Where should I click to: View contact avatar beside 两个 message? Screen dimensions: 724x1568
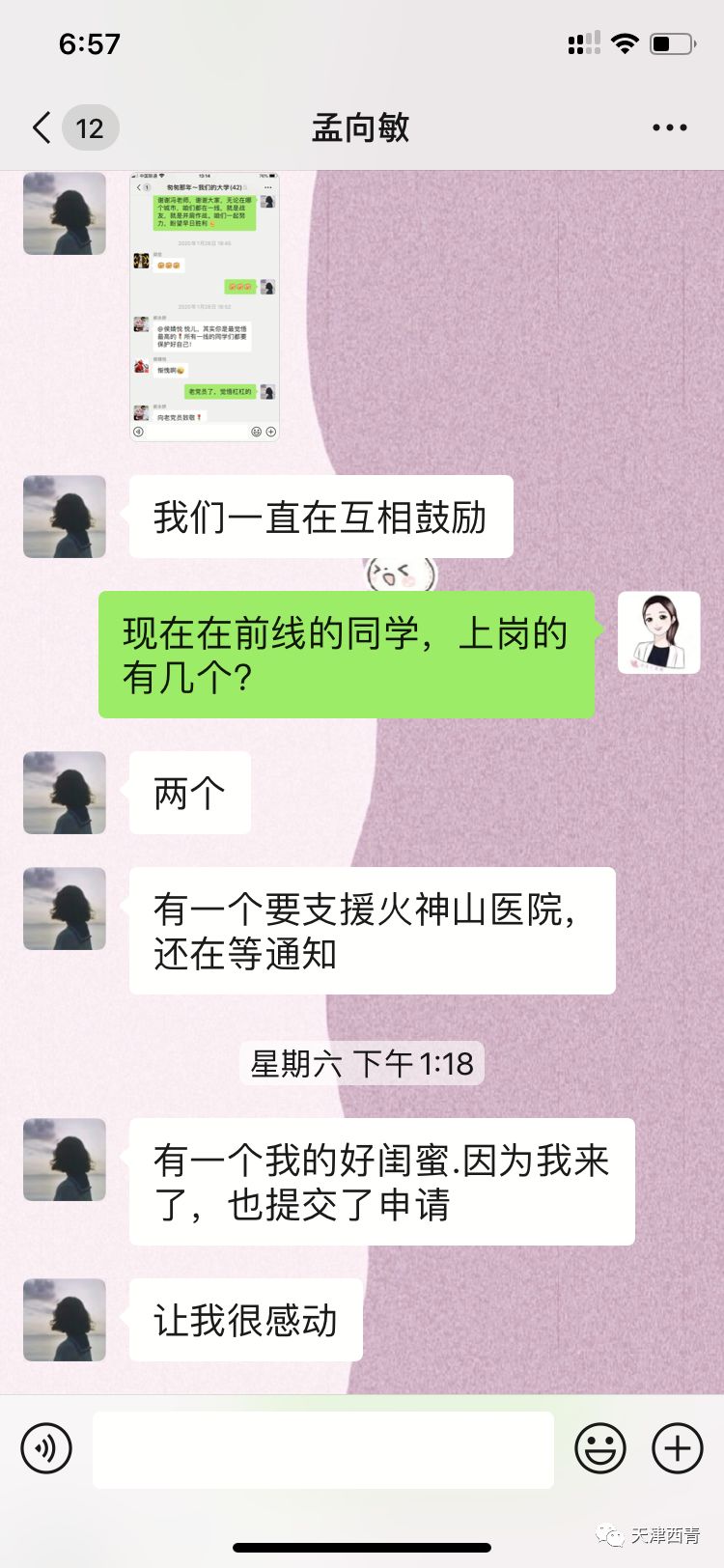click(65, 793)
